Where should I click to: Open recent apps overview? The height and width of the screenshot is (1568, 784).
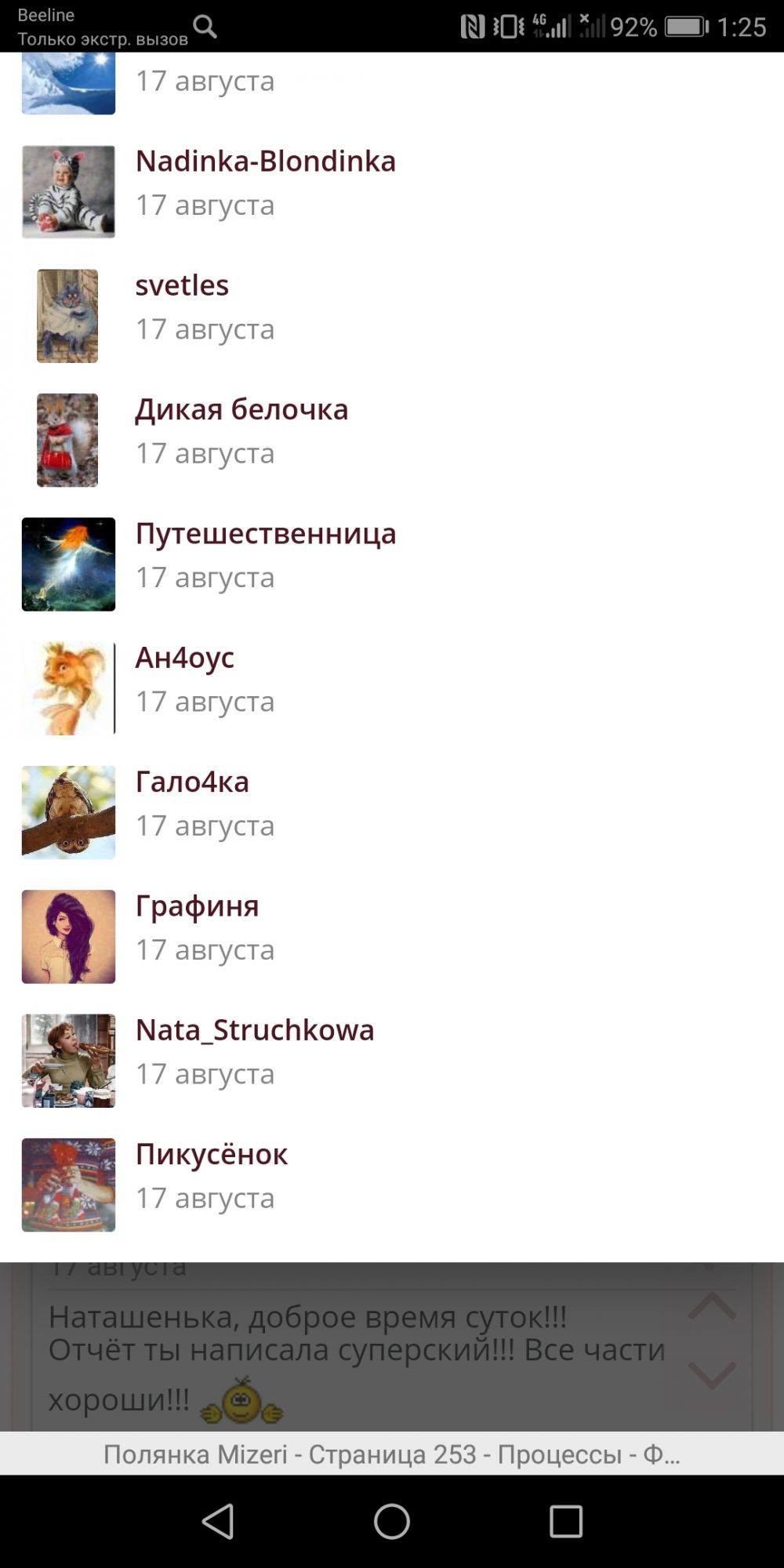[565, 1522]
